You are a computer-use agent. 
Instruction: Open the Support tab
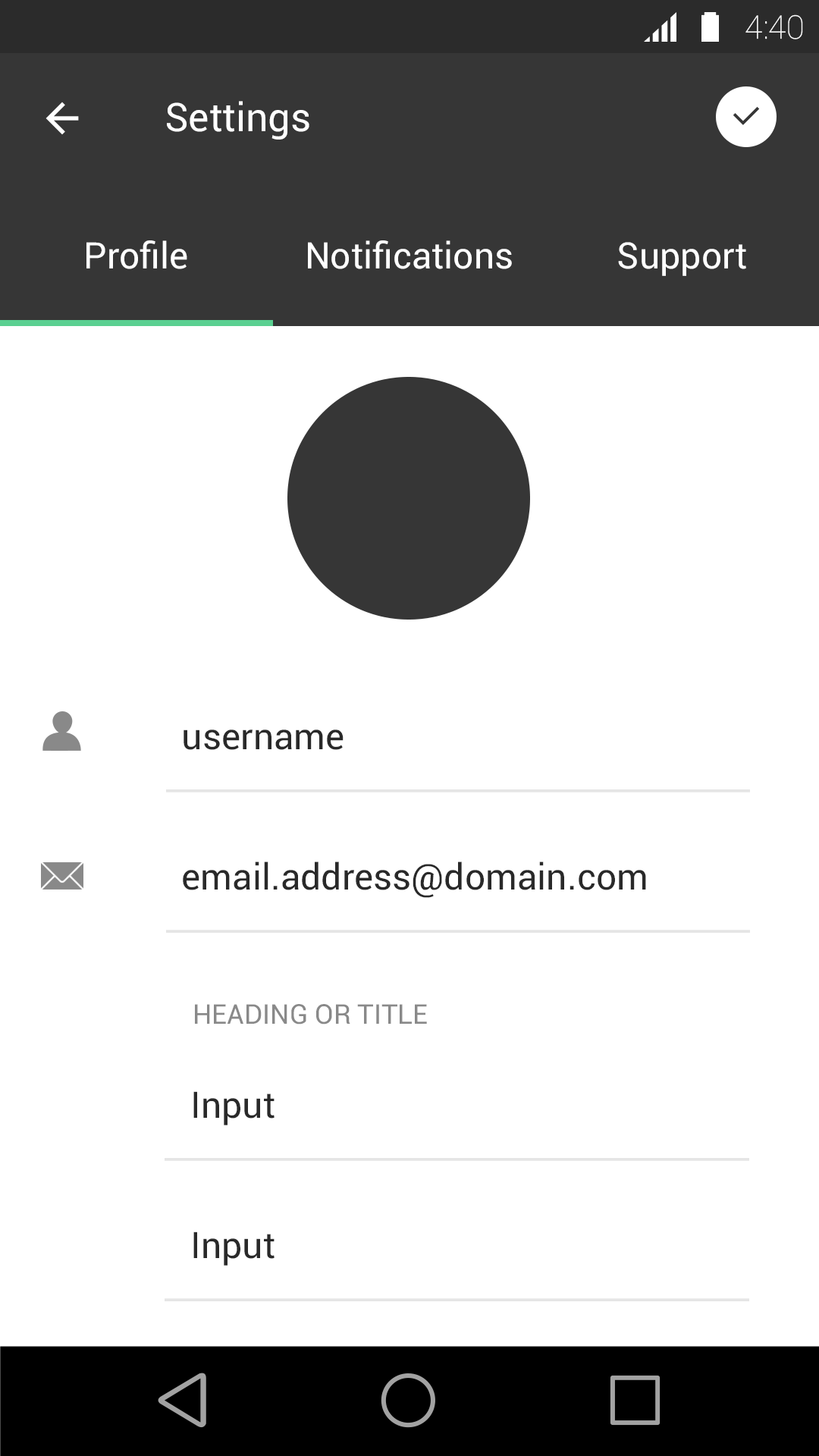(x=682, y=256)
